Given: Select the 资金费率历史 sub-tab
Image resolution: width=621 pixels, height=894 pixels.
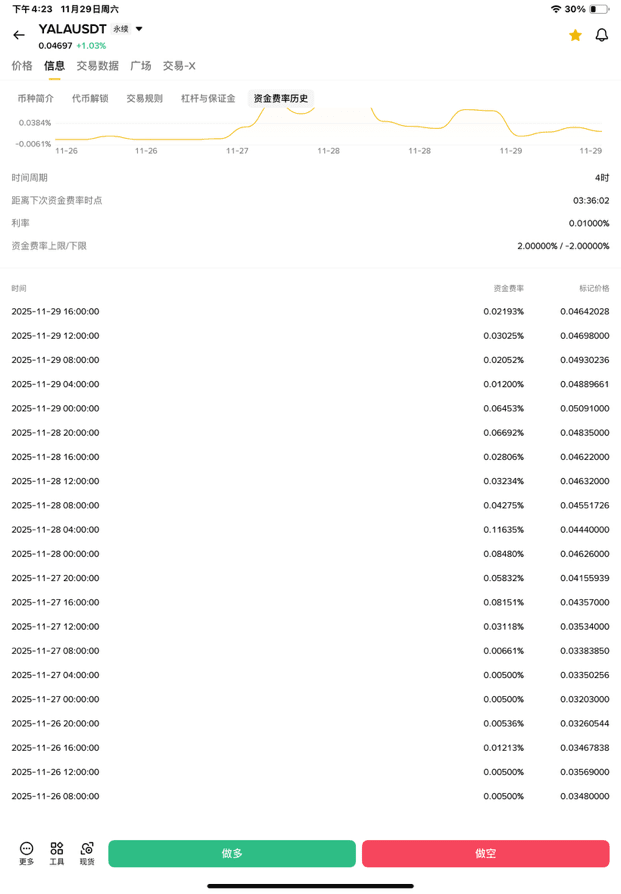Looking at the screenshot, I should 281,99.
